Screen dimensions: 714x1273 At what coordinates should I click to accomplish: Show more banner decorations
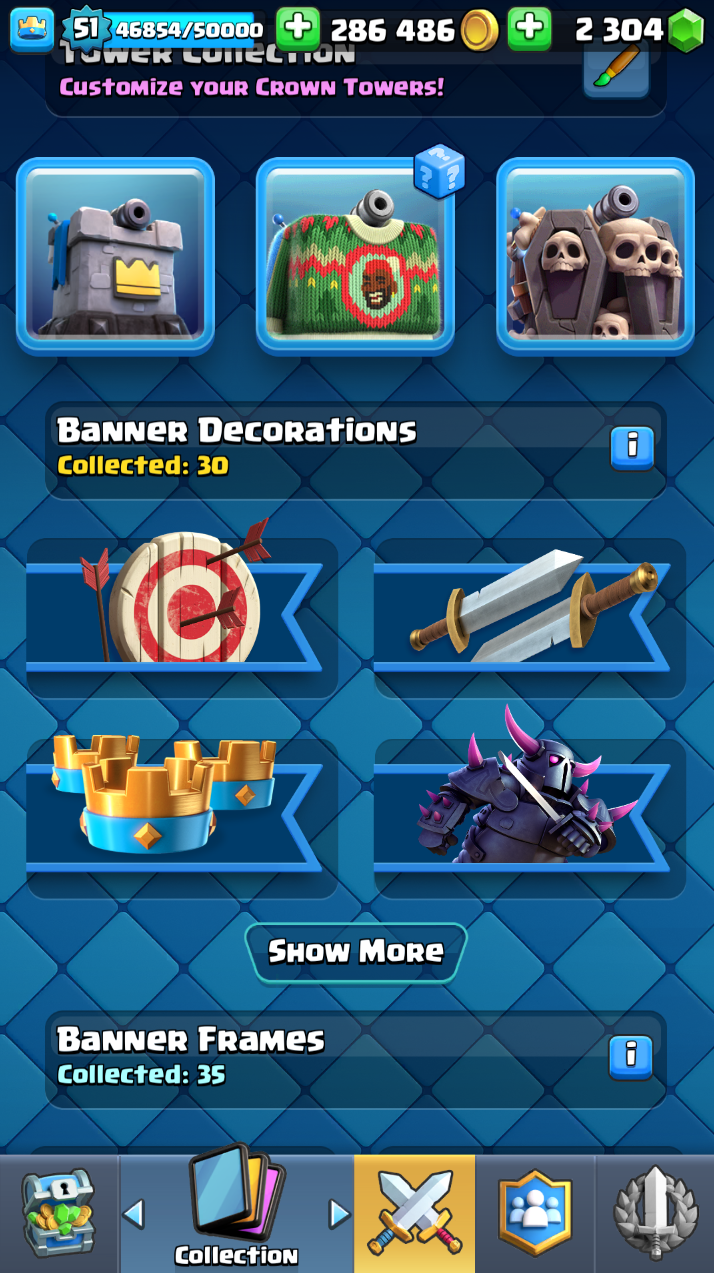pos(356,951)
